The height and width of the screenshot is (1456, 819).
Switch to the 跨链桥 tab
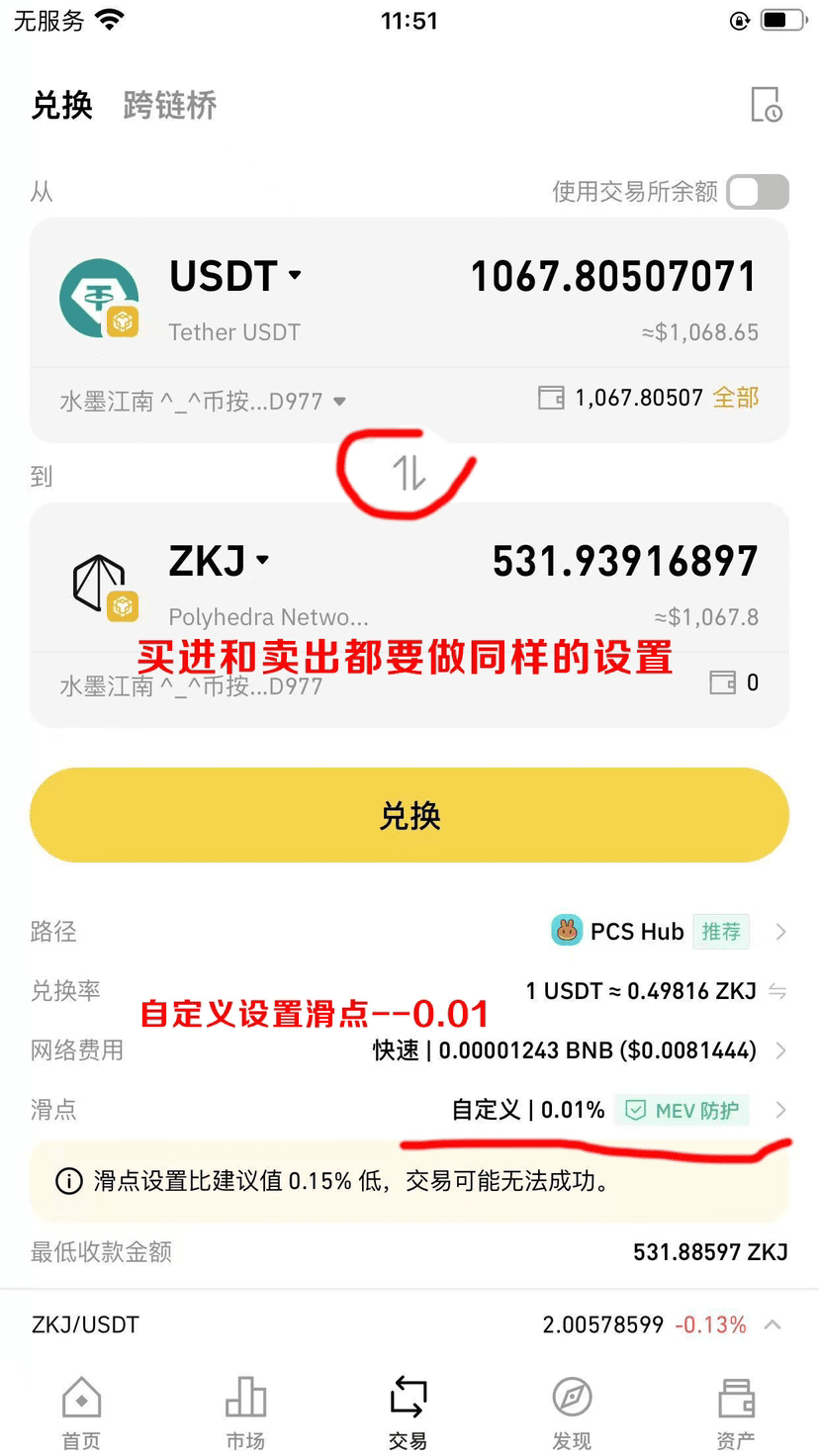point(169,105)
